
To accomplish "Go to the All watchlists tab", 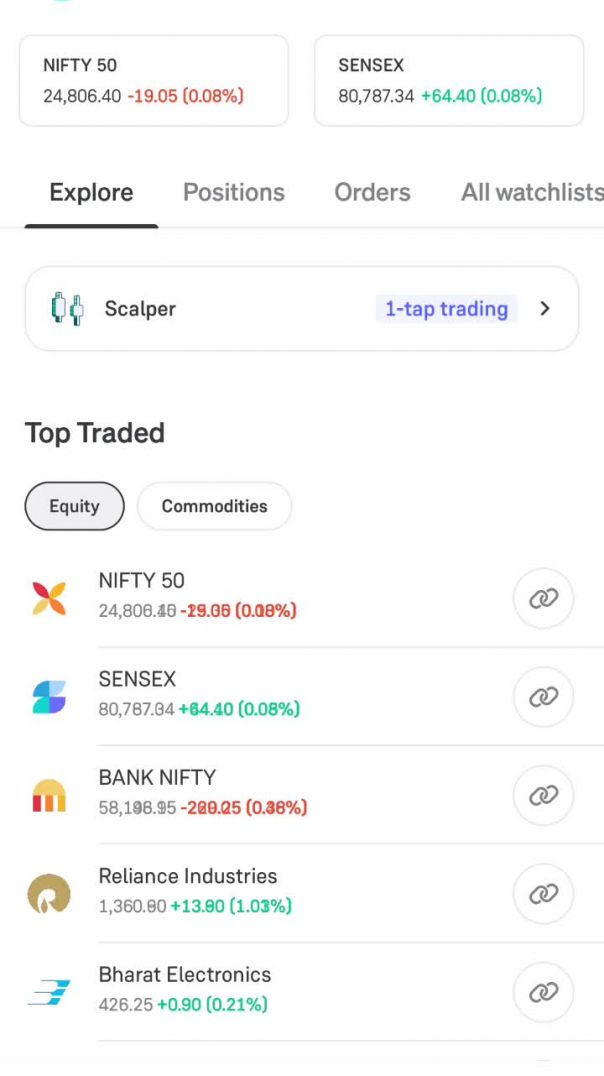I will (531, 192).
